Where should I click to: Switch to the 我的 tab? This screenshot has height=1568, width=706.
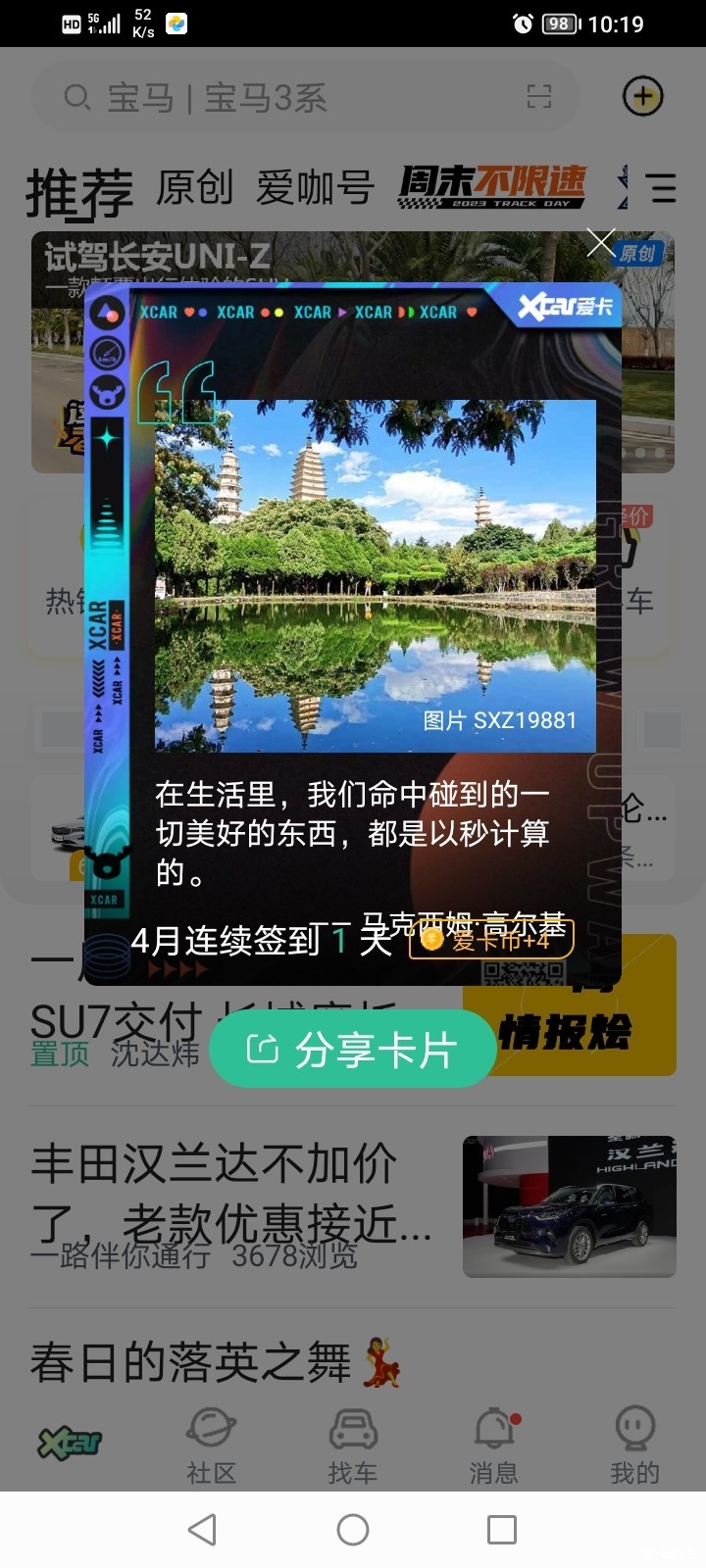pyautogui.click(x=635, y=1445)
